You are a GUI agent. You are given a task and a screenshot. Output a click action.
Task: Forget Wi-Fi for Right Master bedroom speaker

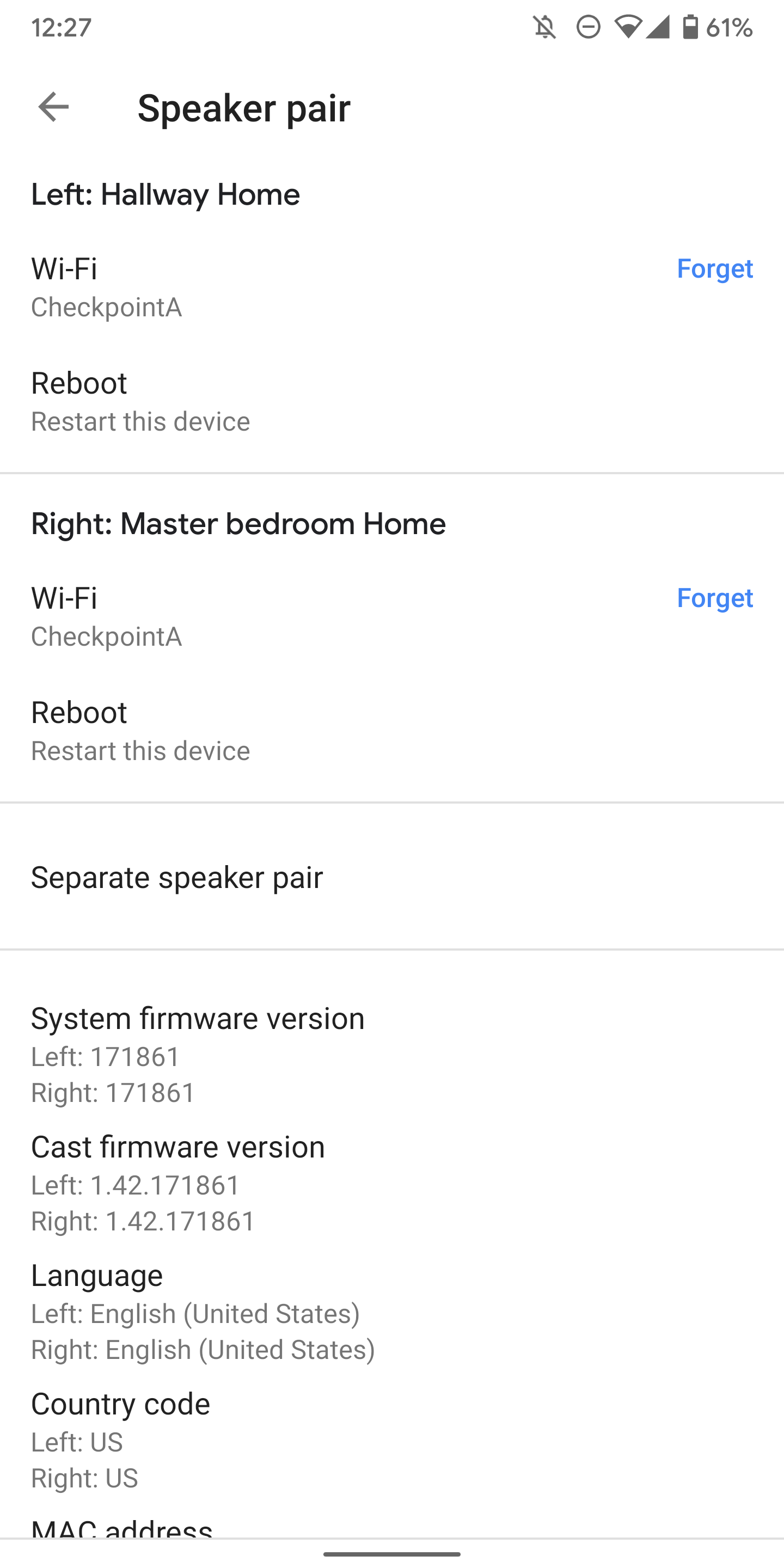click(x=716, y=599)
